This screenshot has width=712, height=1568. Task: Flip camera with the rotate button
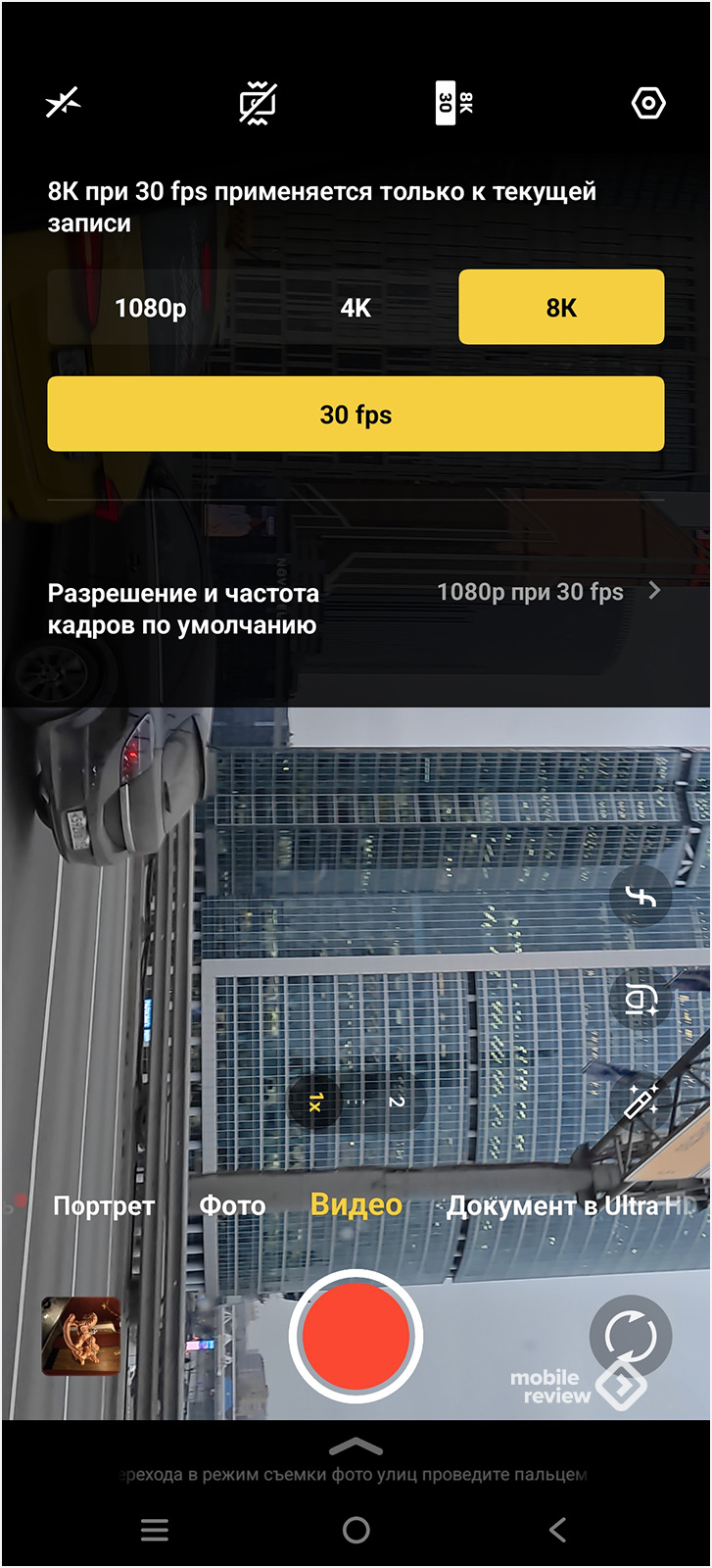pos(630,1336)
